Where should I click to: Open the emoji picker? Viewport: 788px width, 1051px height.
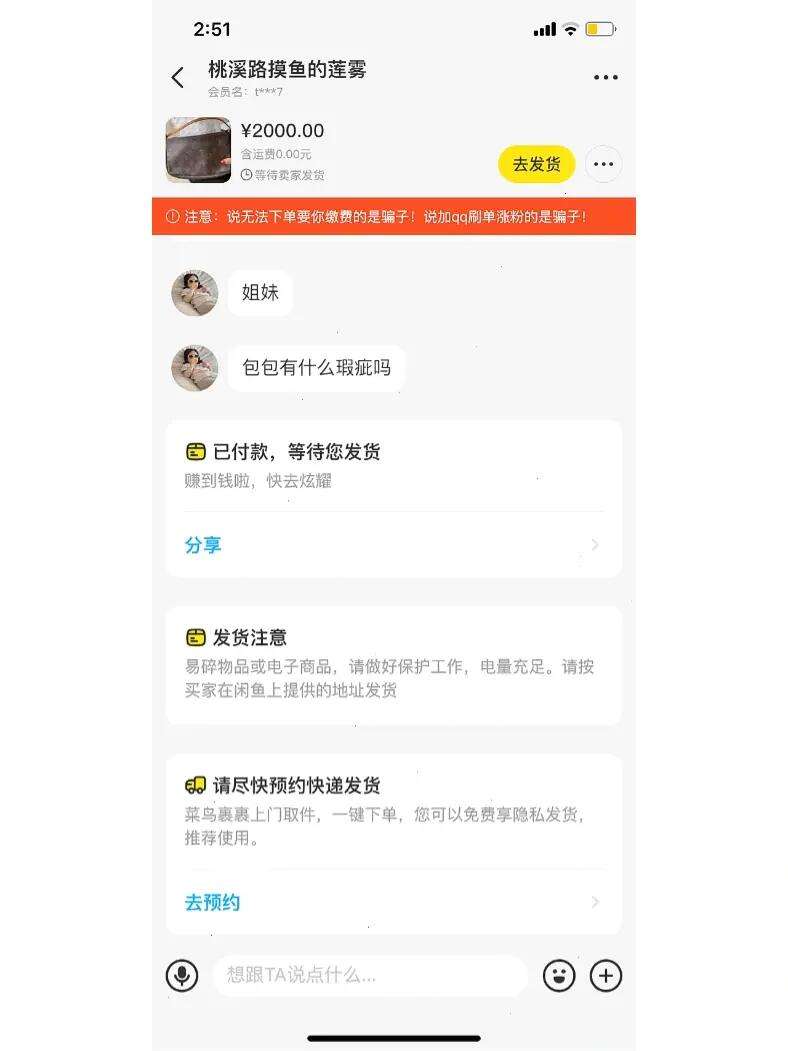tap(559, 975)
